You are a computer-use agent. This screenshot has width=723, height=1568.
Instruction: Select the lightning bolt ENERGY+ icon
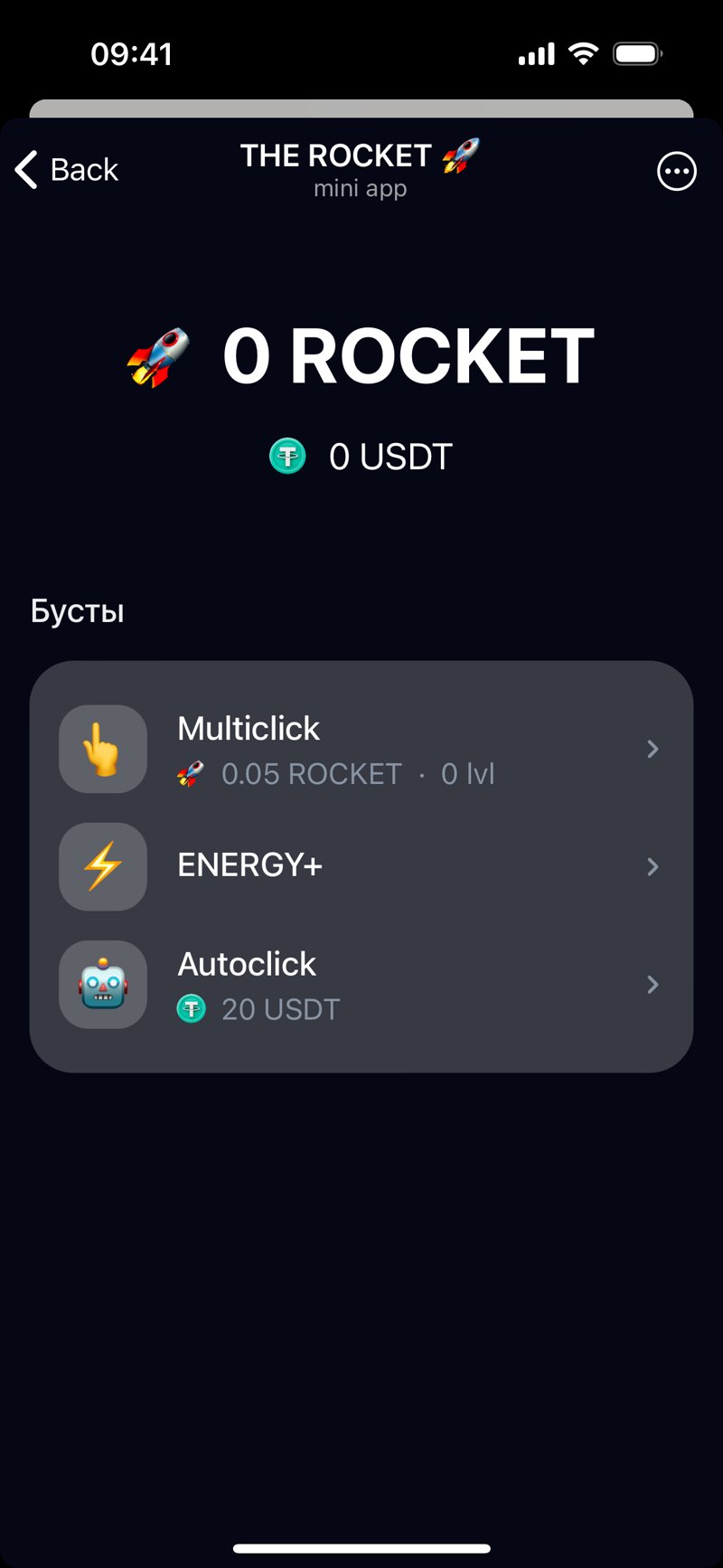(102, 866)
